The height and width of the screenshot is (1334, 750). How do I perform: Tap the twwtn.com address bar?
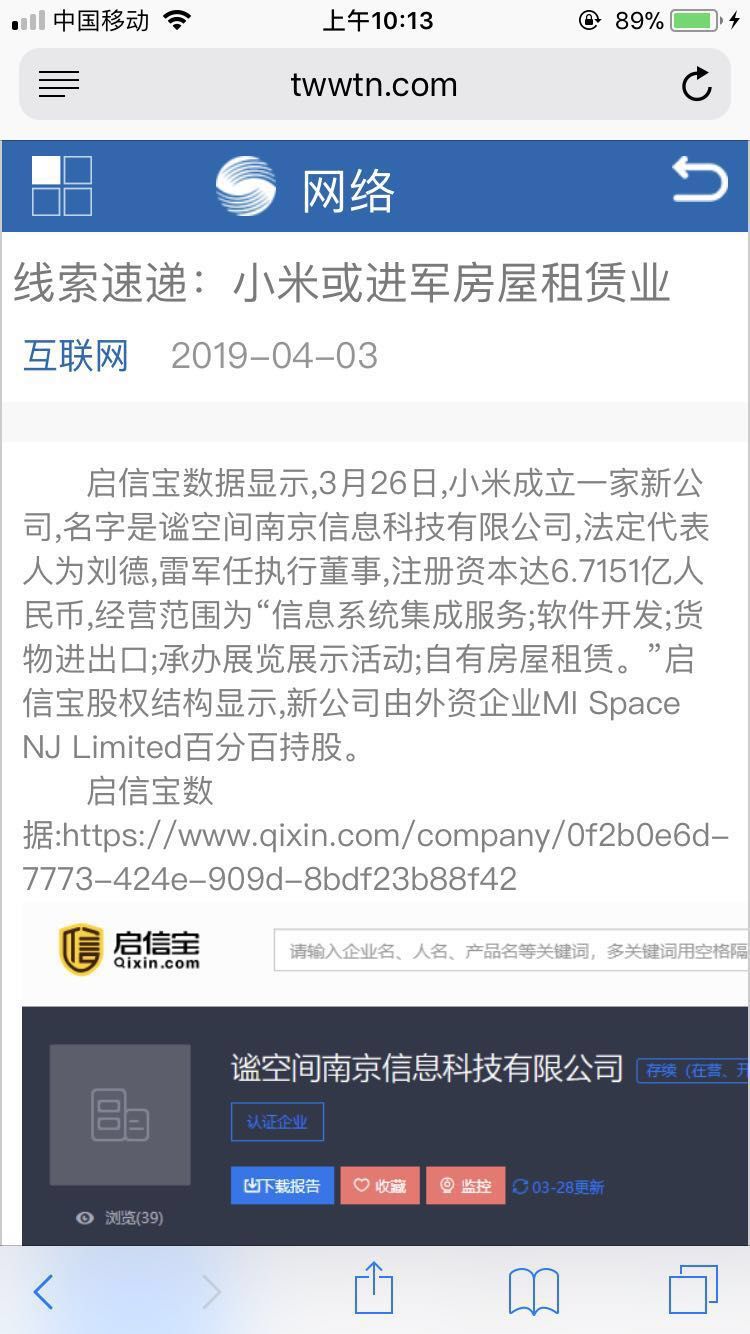pos(374,85)
